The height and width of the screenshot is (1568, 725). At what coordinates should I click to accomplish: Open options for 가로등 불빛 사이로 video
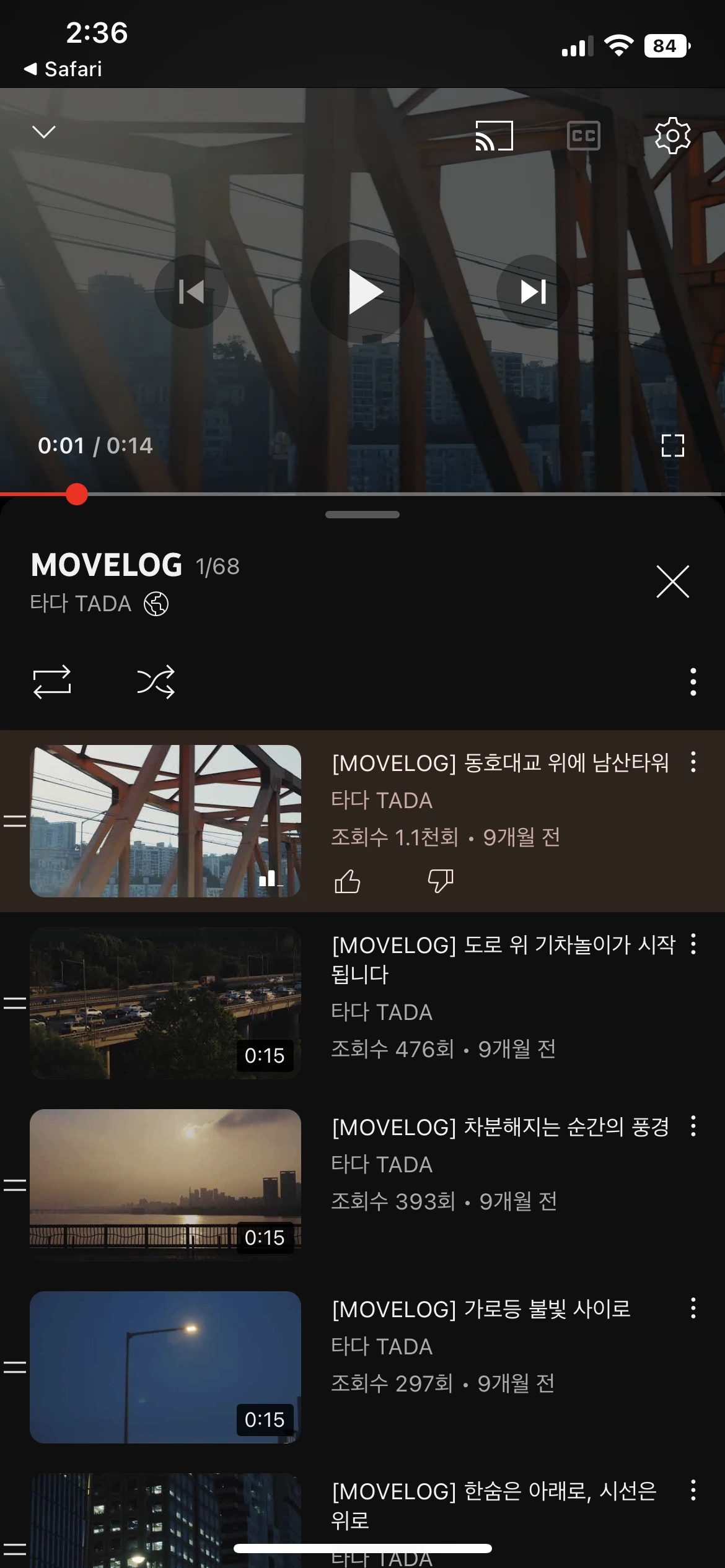(693, 1308)
